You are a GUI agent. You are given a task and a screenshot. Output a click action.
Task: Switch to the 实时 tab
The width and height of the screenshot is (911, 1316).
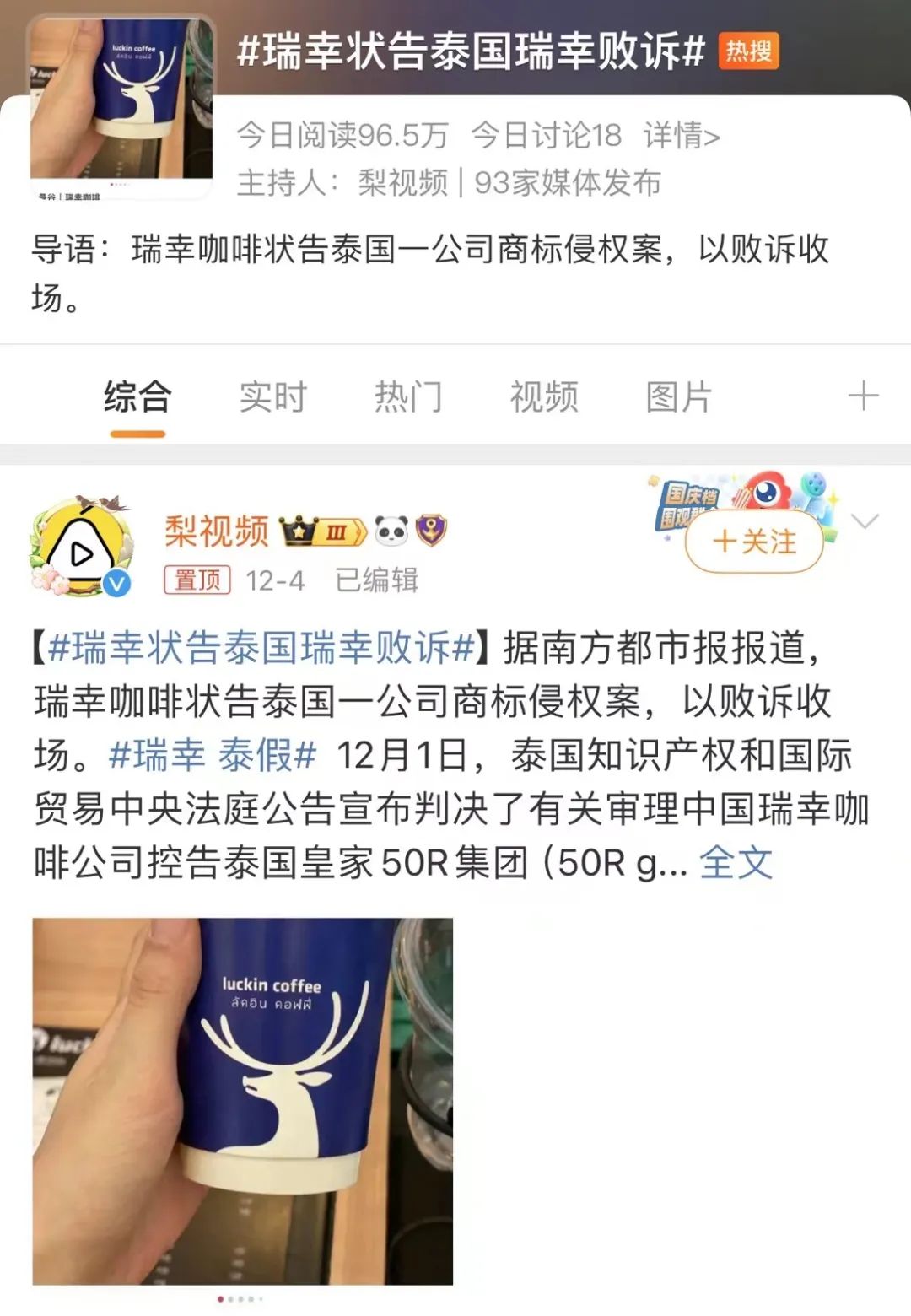tap(272, 396)
